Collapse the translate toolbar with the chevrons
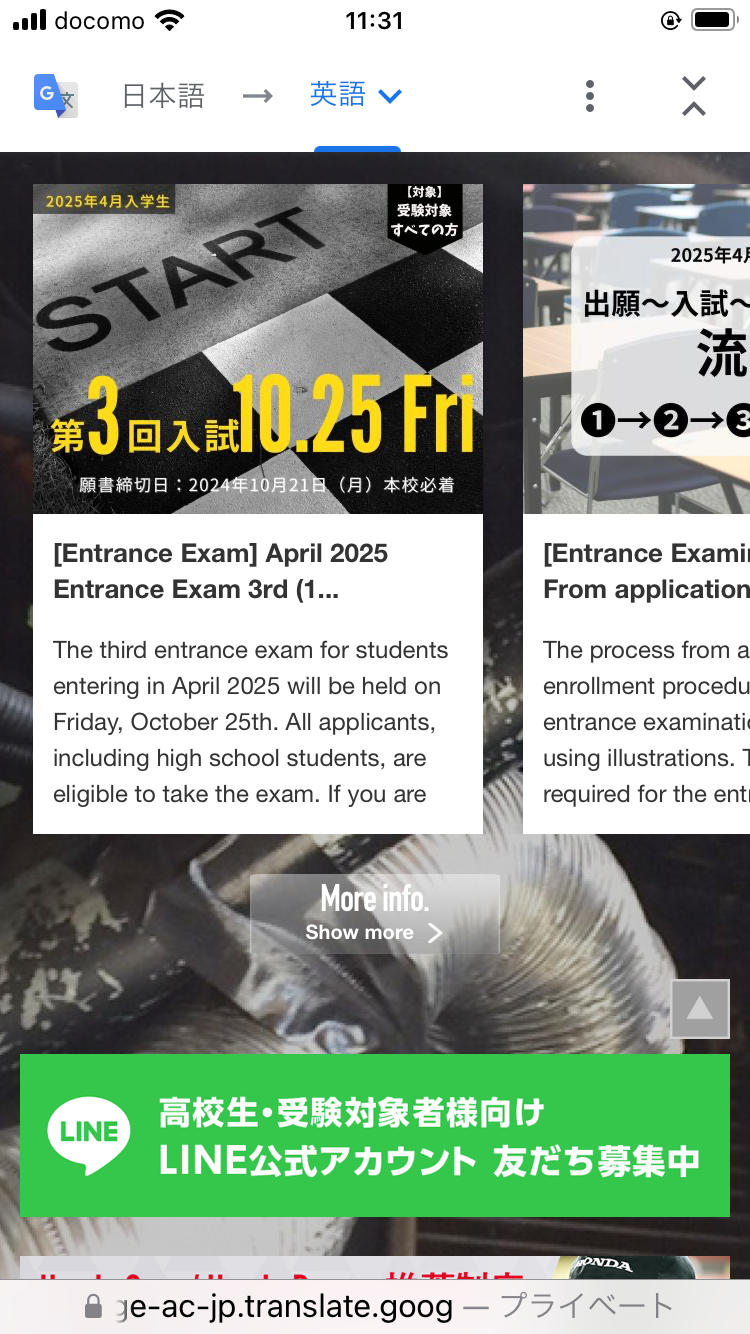Image resolution: width=750 pixels, height=1334 pixels. [x=694, y=96]
